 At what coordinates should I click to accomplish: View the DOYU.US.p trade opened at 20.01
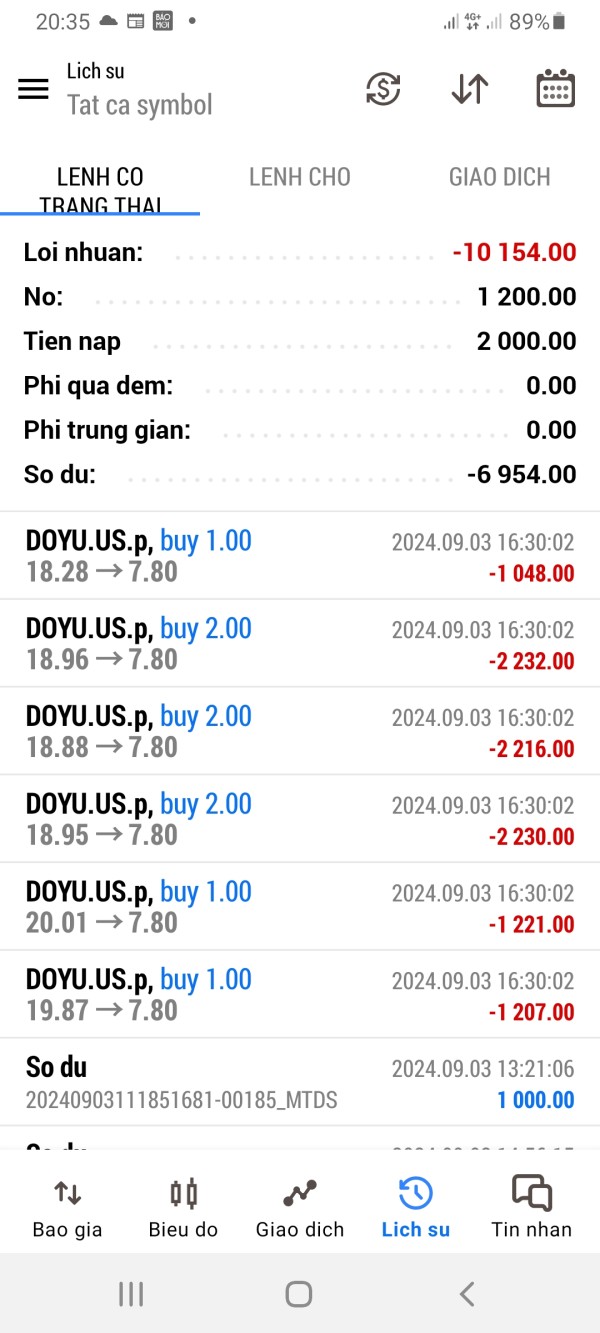coord(300,907)
